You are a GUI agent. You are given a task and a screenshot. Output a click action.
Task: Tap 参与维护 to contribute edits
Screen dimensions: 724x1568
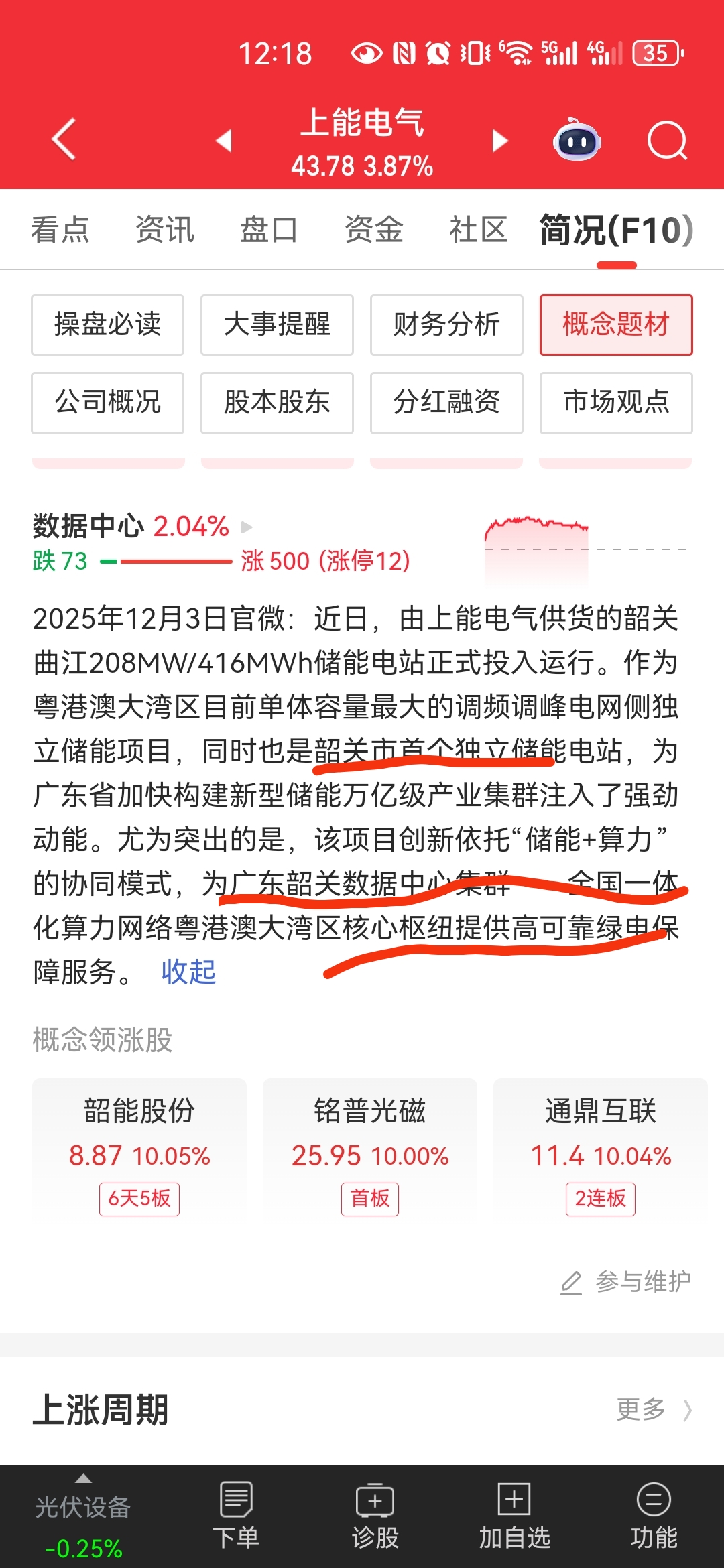[x=625, y=1281]
